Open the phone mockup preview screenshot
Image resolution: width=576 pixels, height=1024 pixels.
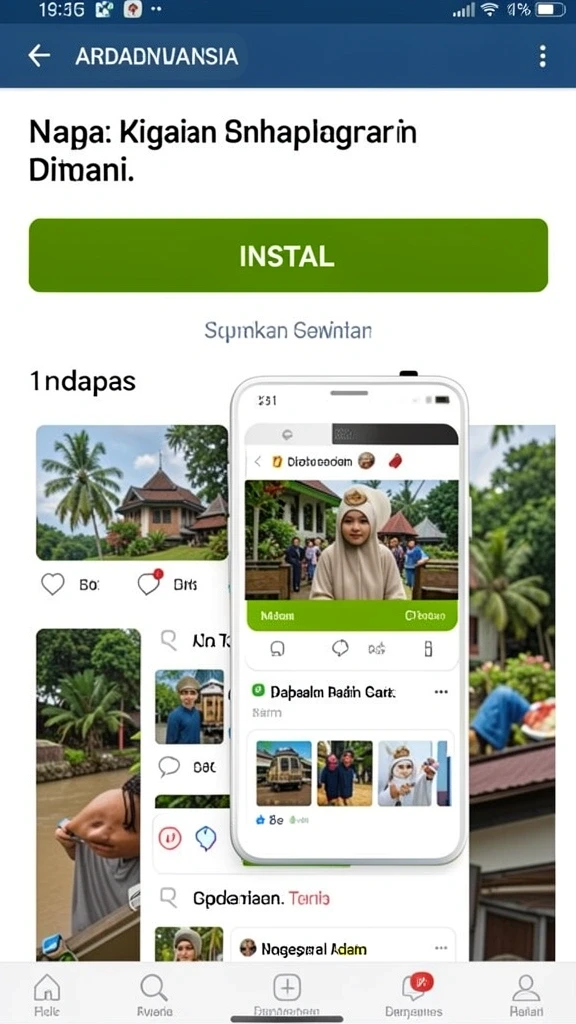click(x=349, y=619)
